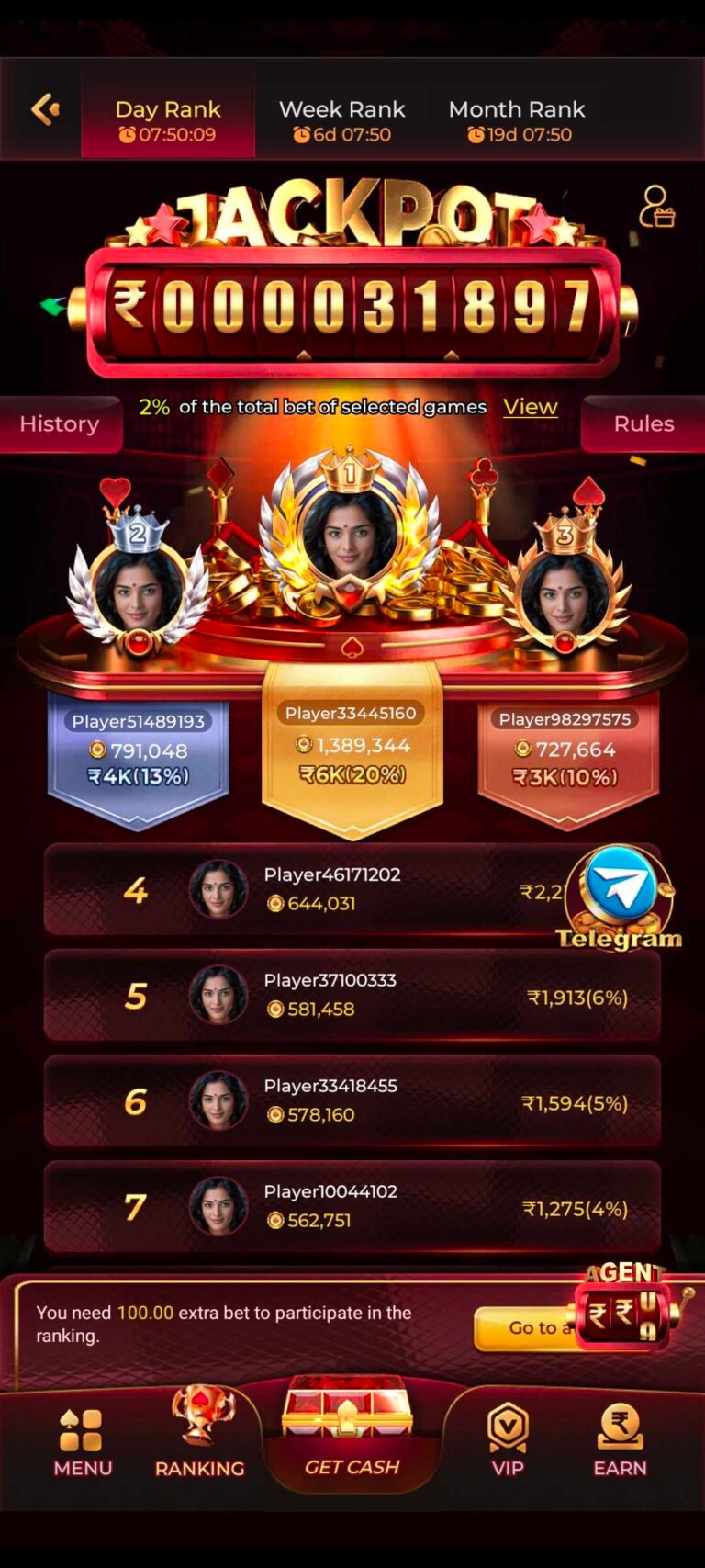Select the Day Rank tab
This screenshot has height=1568, width=705.
pyautogui.click(x=168, y=120)
